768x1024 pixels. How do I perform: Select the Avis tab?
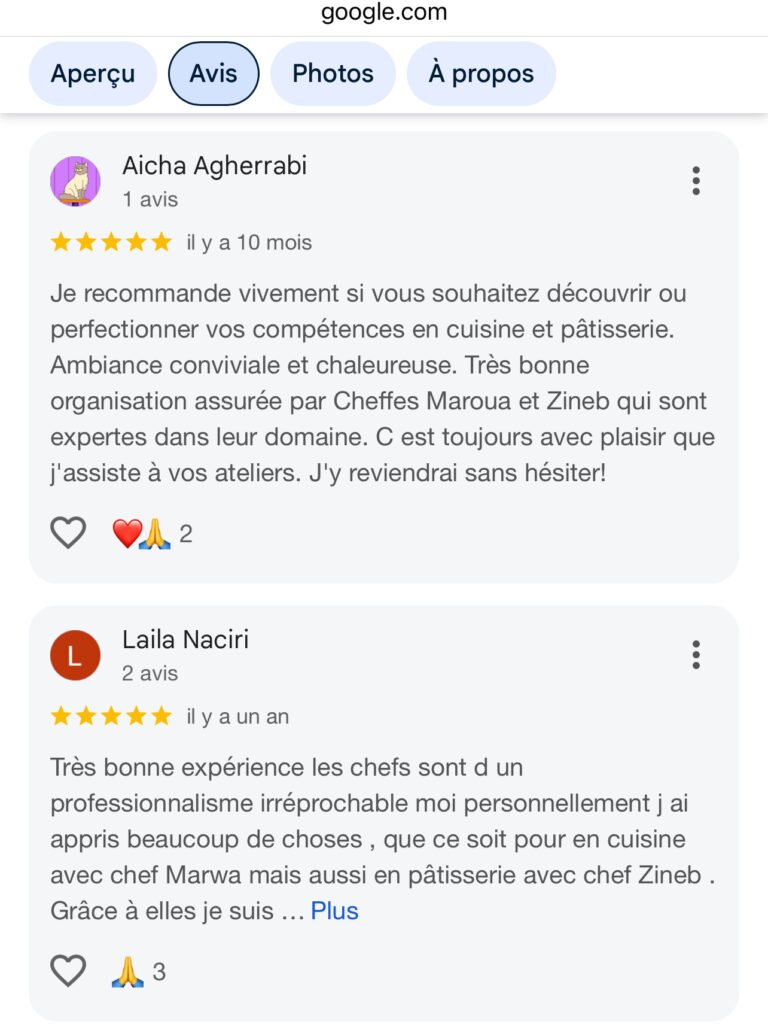pos(214,74)
